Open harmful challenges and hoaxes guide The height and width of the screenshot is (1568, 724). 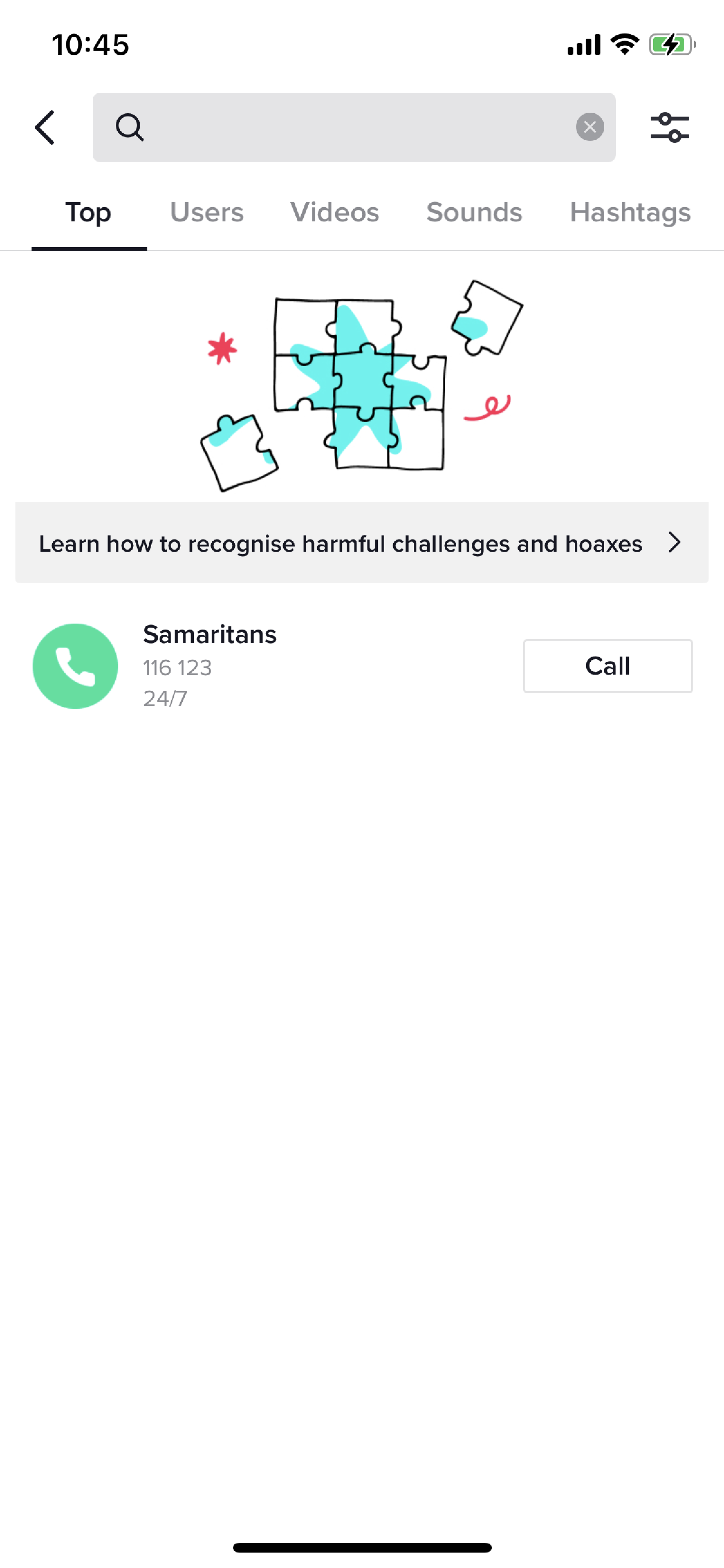tap(361, 543)
